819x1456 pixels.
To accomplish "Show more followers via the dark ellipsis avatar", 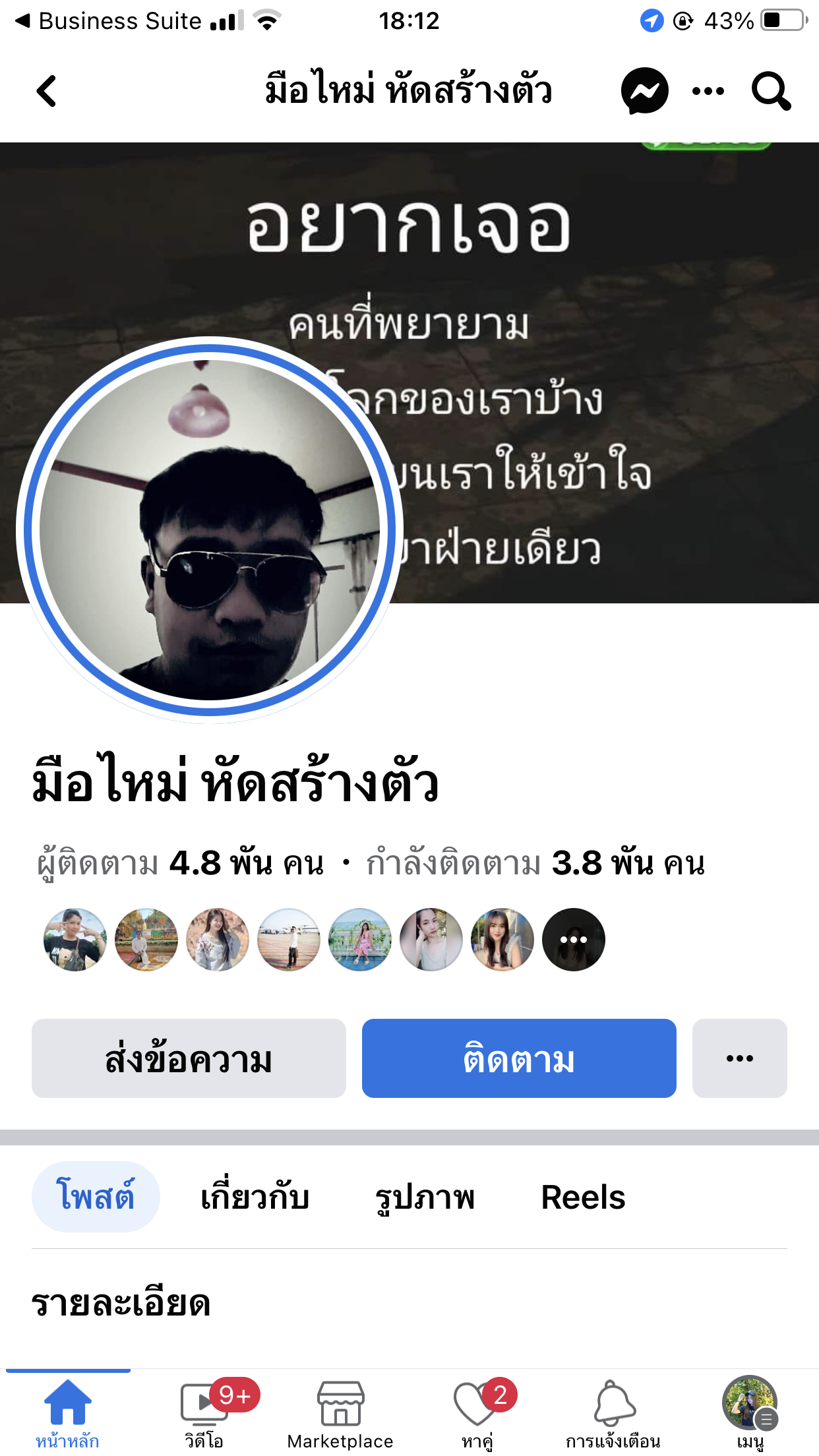I will [x=574, y=940].
